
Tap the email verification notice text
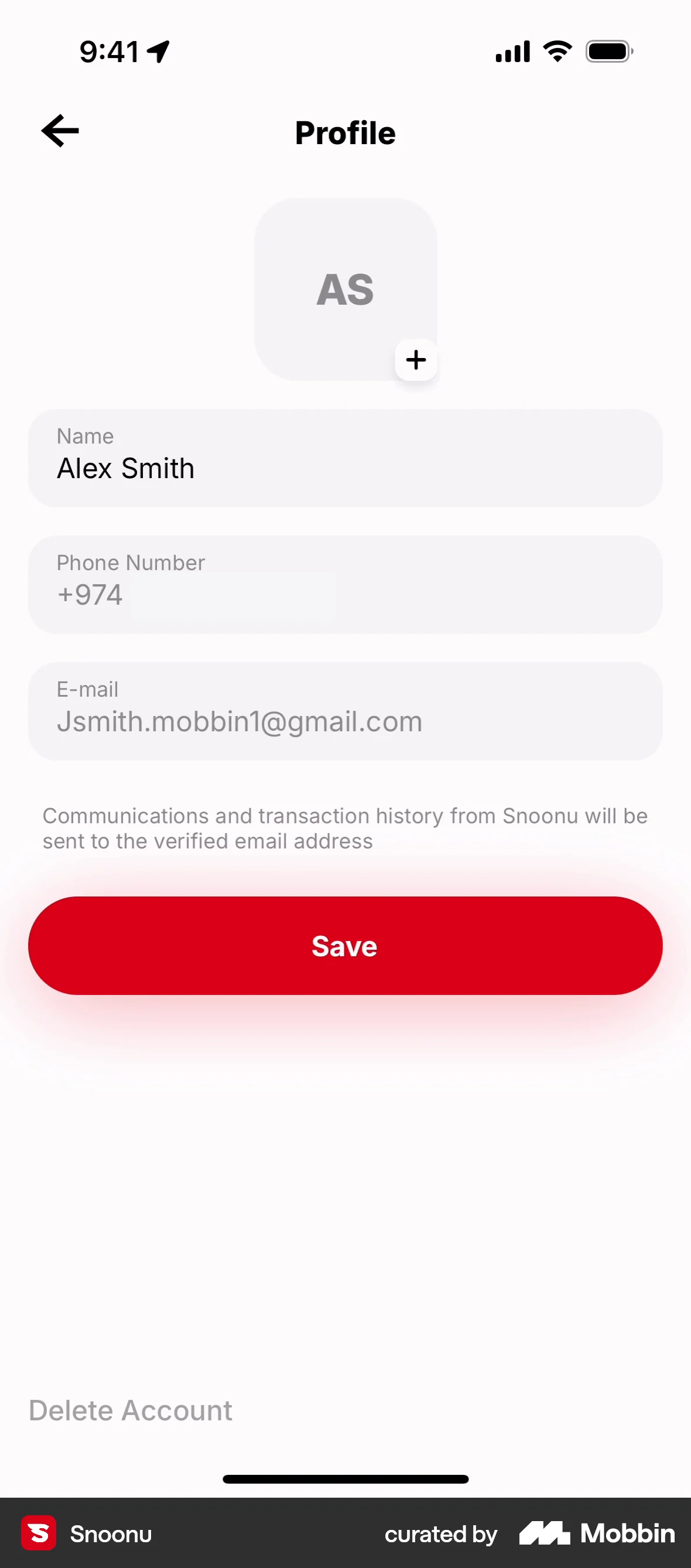(x=344, y=828)
